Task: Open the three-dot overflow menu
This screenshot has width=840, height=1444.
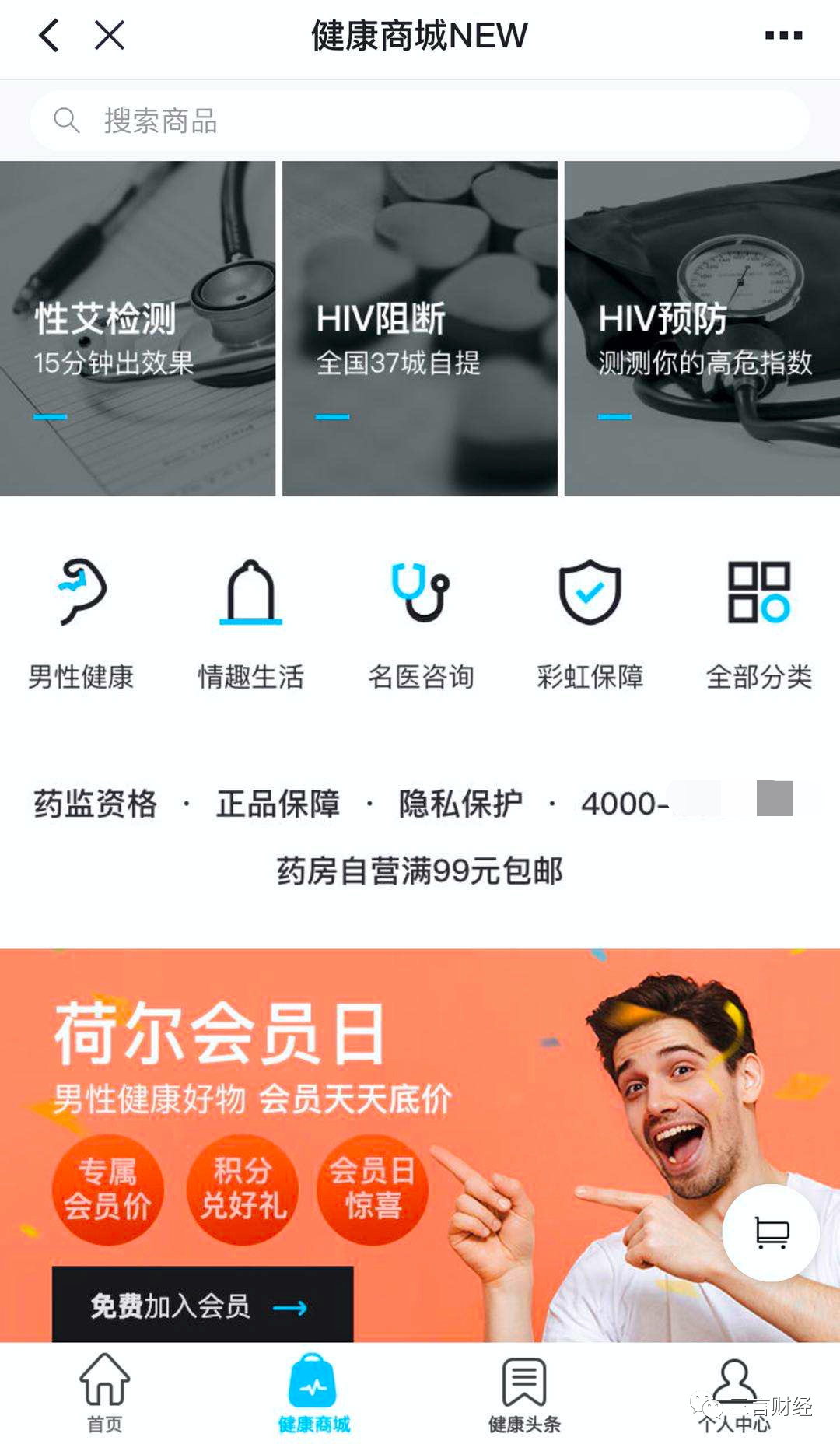Action: 782,36
